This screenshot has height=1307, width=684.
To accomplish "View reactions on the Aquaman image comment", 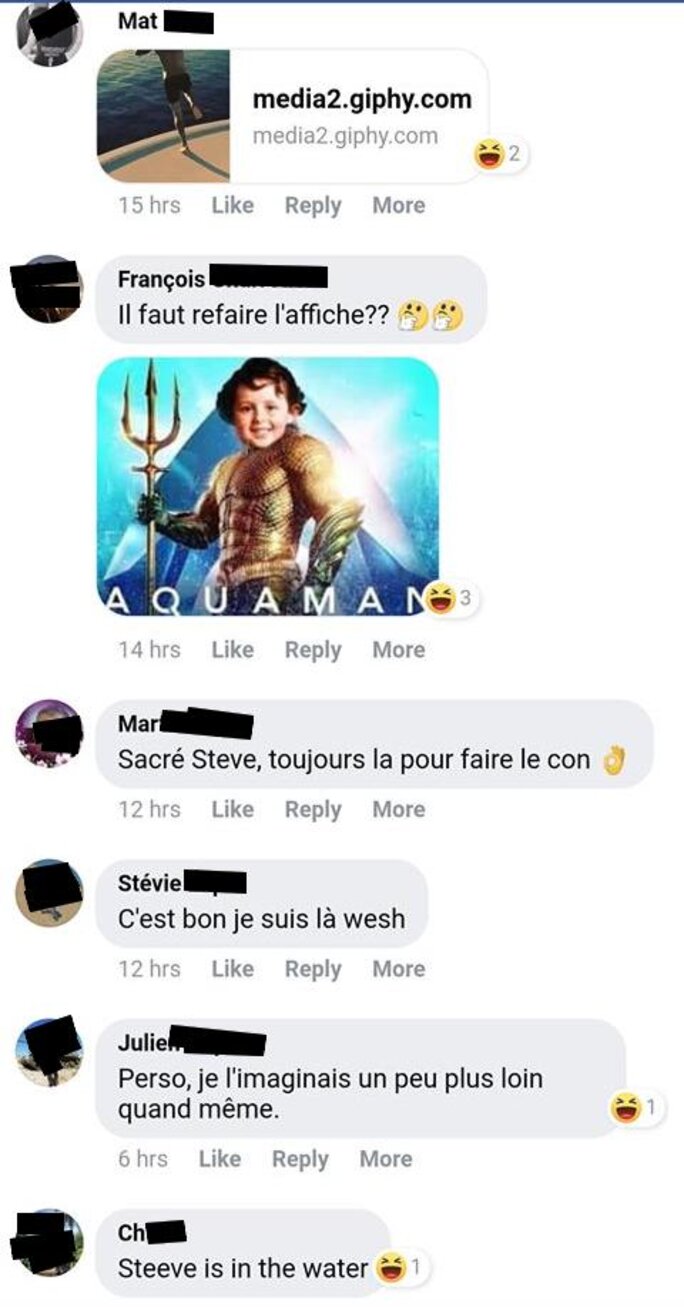I will (x=448, y=599).
